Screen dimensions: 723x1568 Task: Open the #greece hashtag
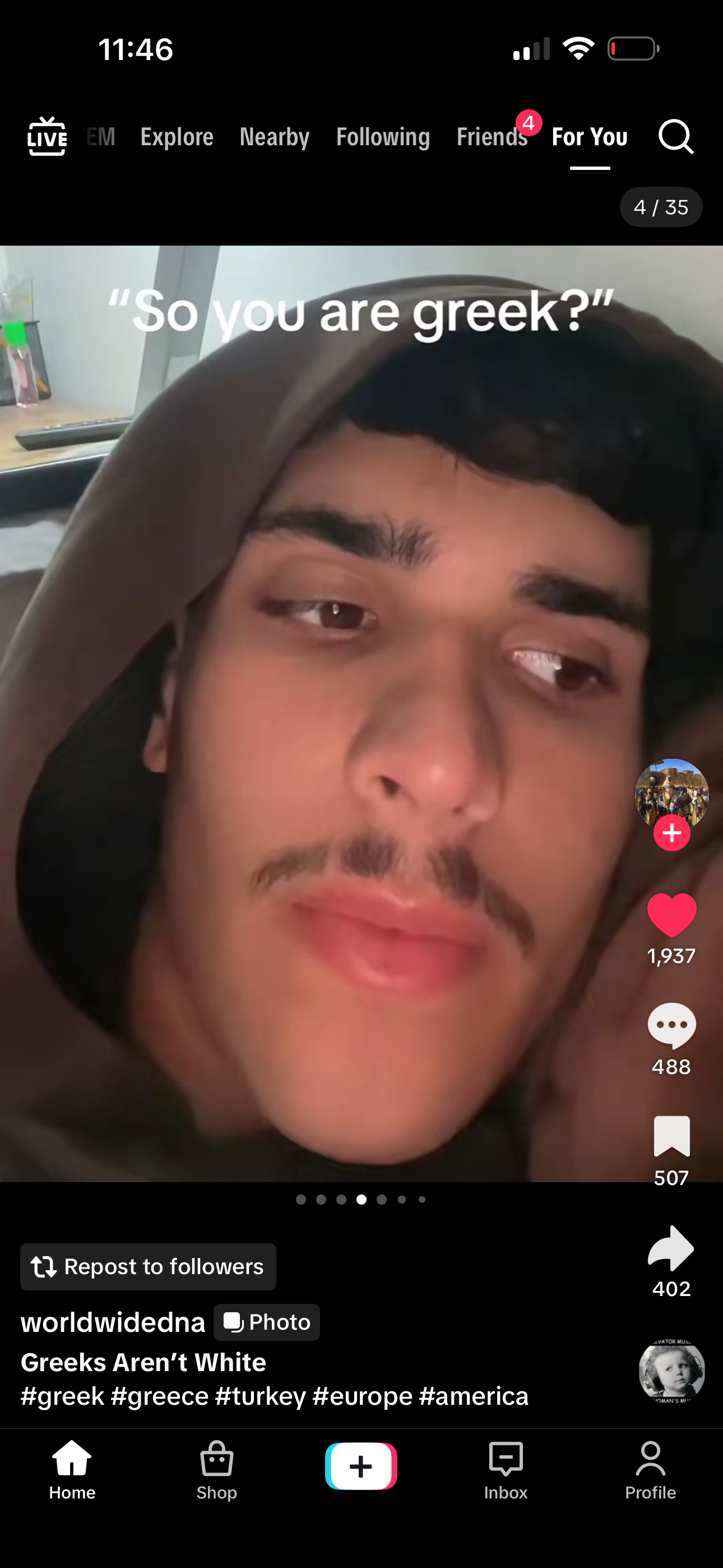tap(159, 1396)
